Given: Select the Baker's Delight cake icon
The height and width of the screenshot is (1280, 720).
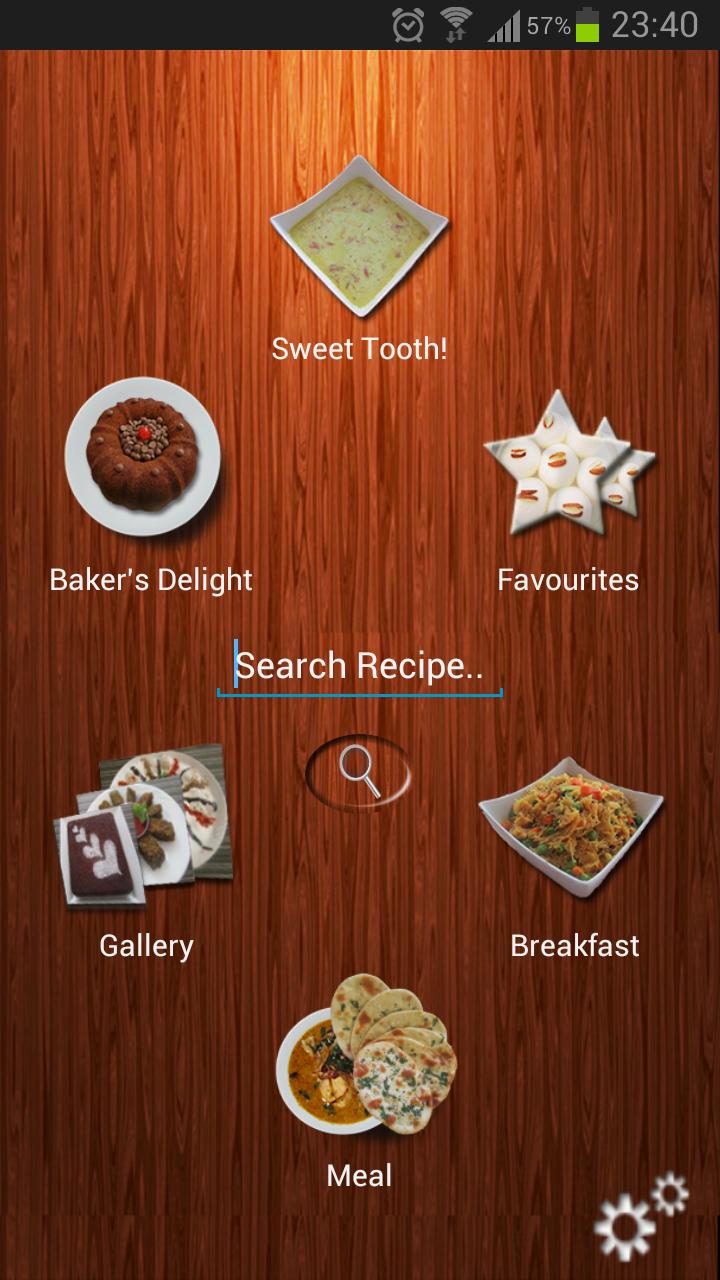Looking at the screenshot, I should 143,456.
